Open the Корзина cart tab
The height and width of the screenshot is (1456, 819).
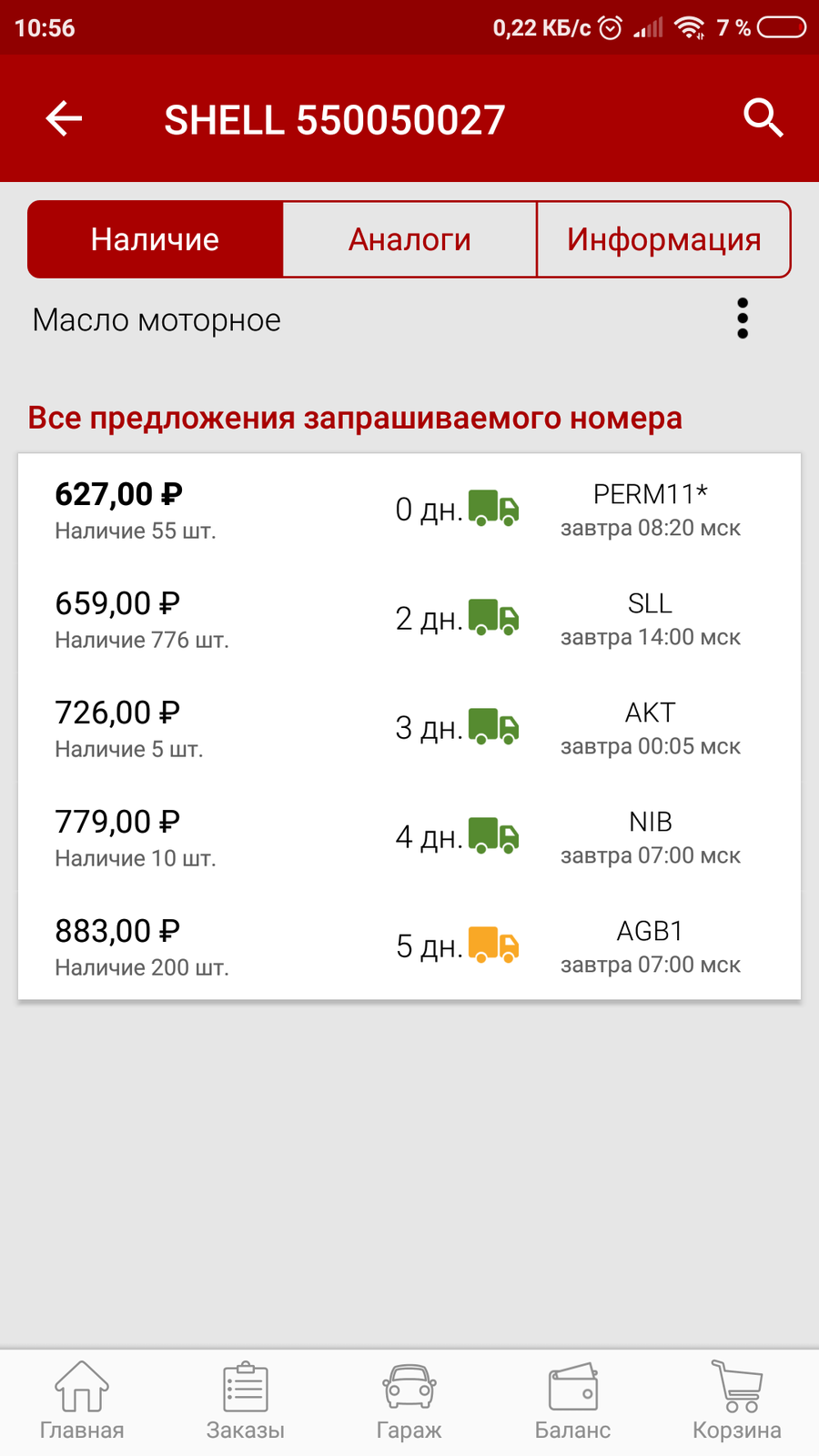coord(737,1402)
